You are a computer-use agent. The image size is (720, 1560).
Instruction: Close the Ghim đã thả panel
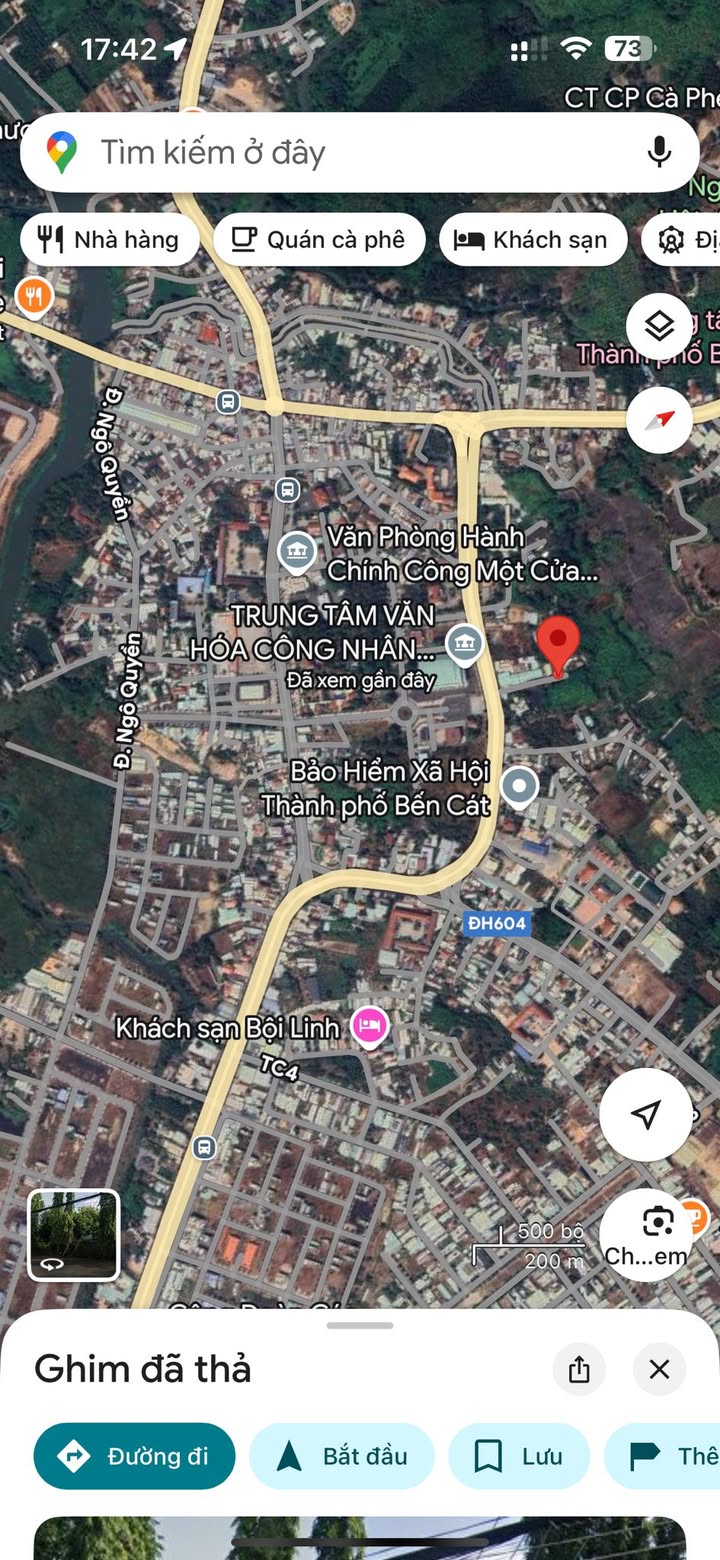click(659, 1369)
